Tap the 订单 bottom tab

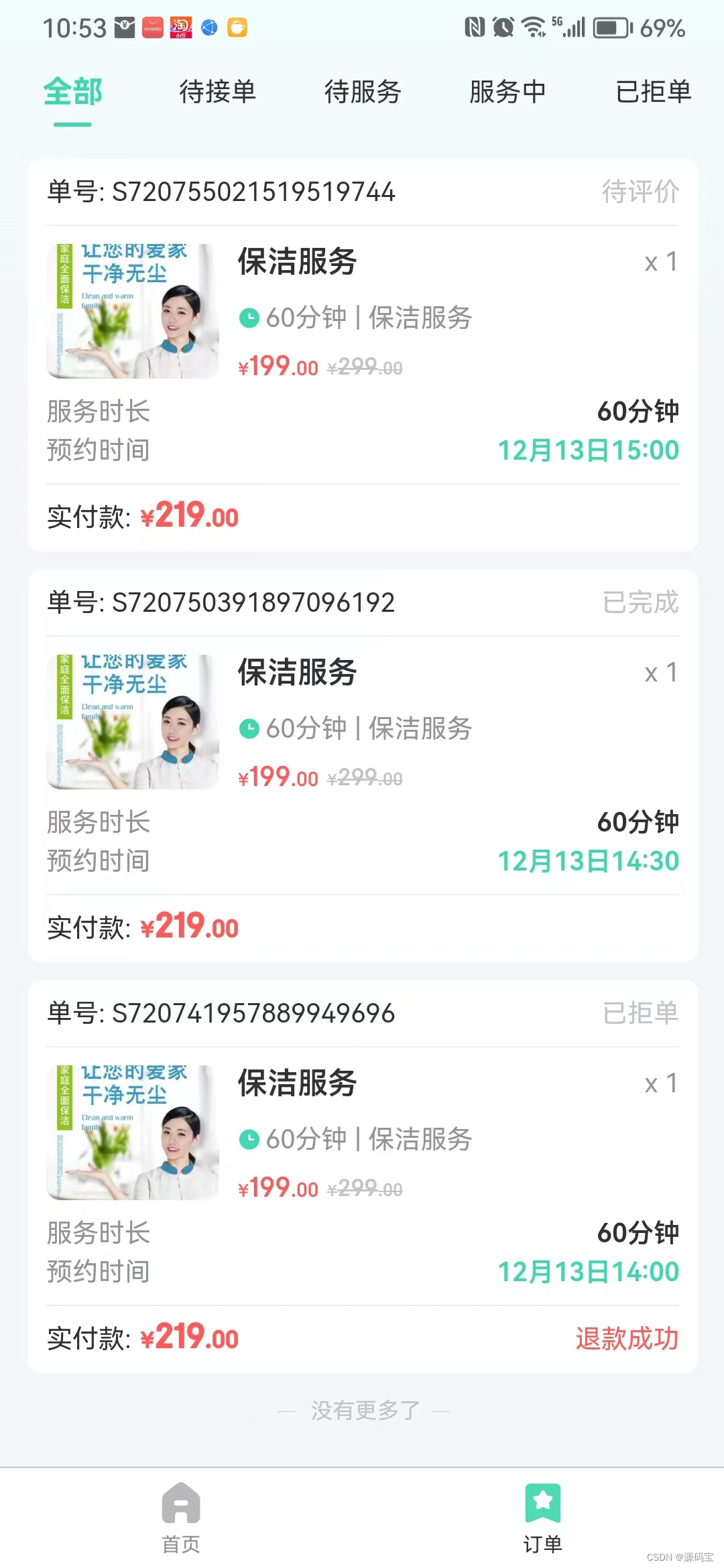coord(542,1518)
